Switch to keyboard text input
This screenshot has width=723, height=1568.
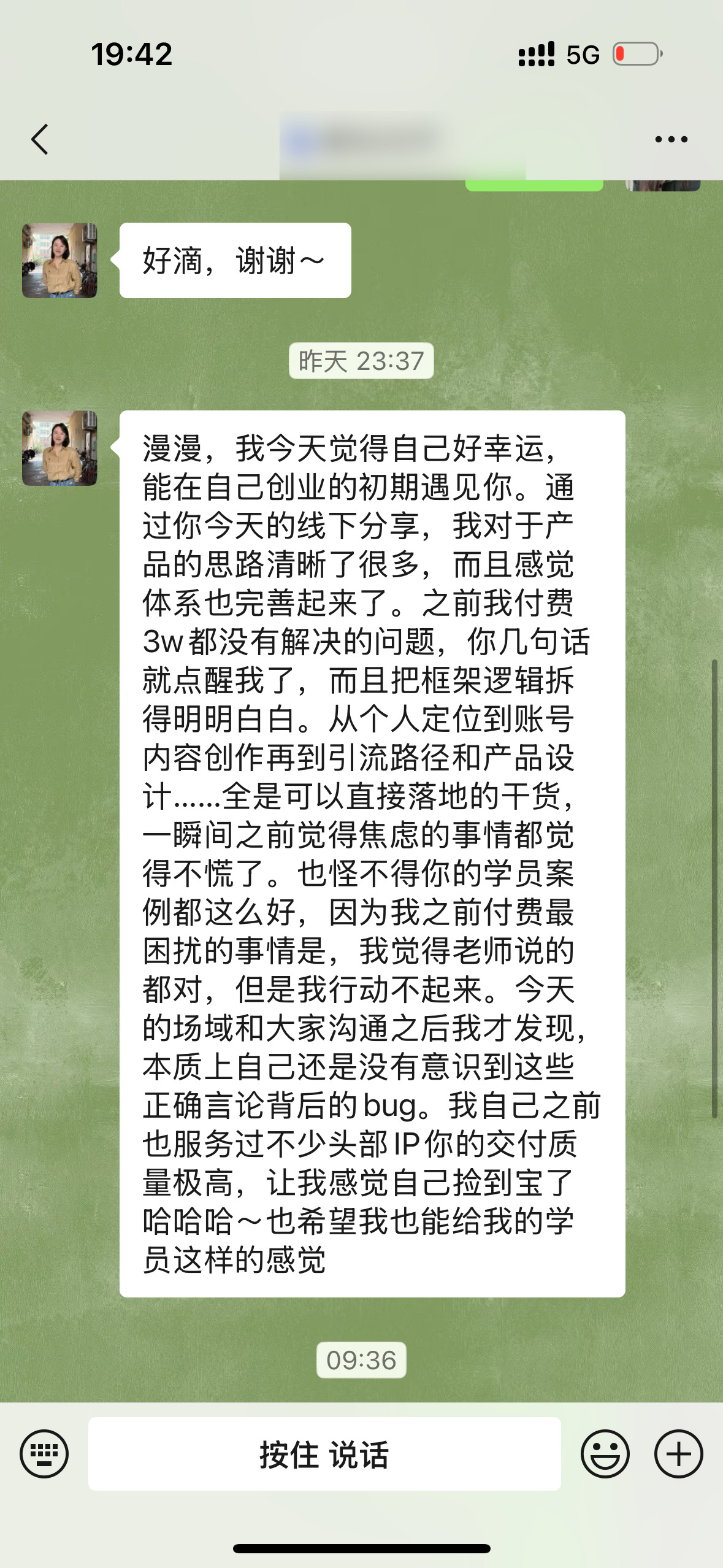(44, 1453)
